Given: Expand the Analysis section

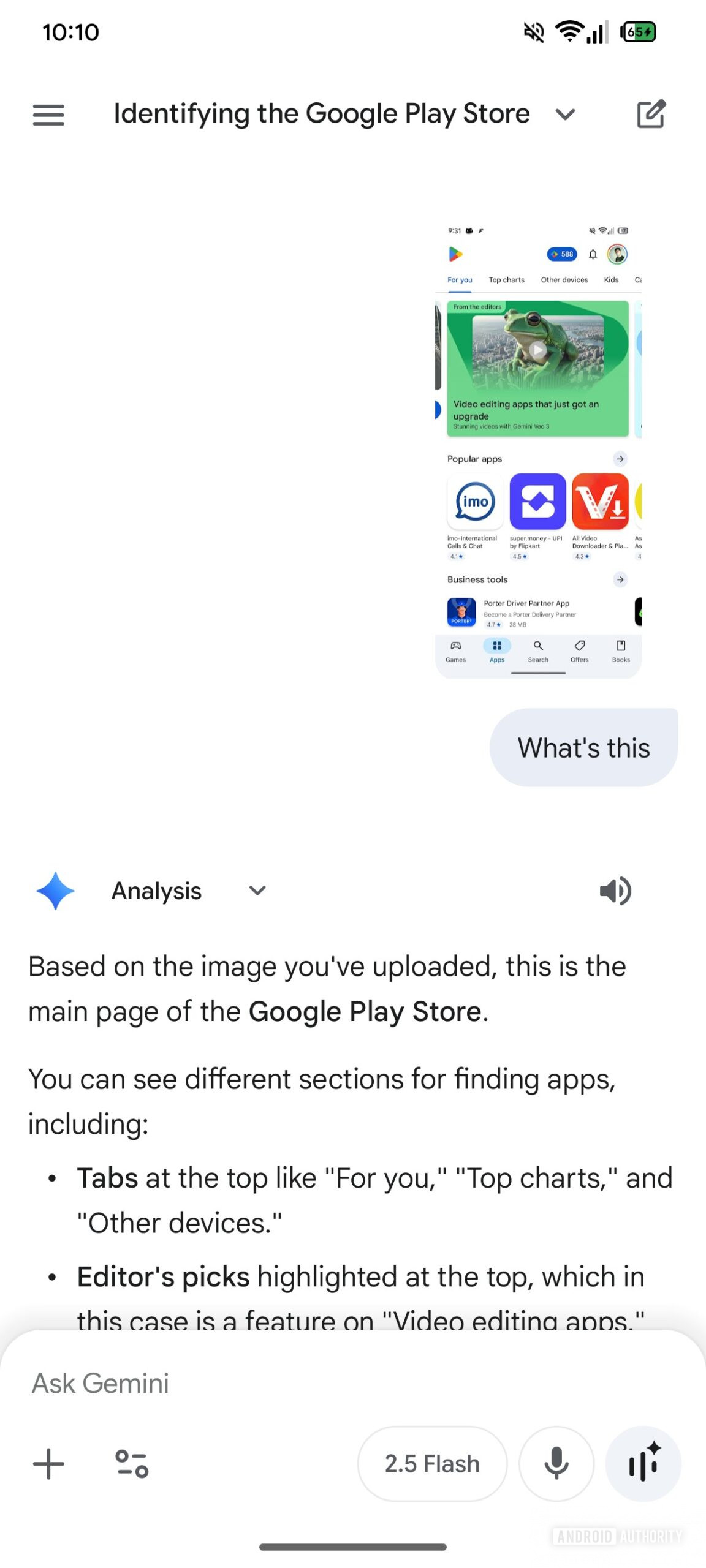Looking at the screenshot, I should coord(257,891).
